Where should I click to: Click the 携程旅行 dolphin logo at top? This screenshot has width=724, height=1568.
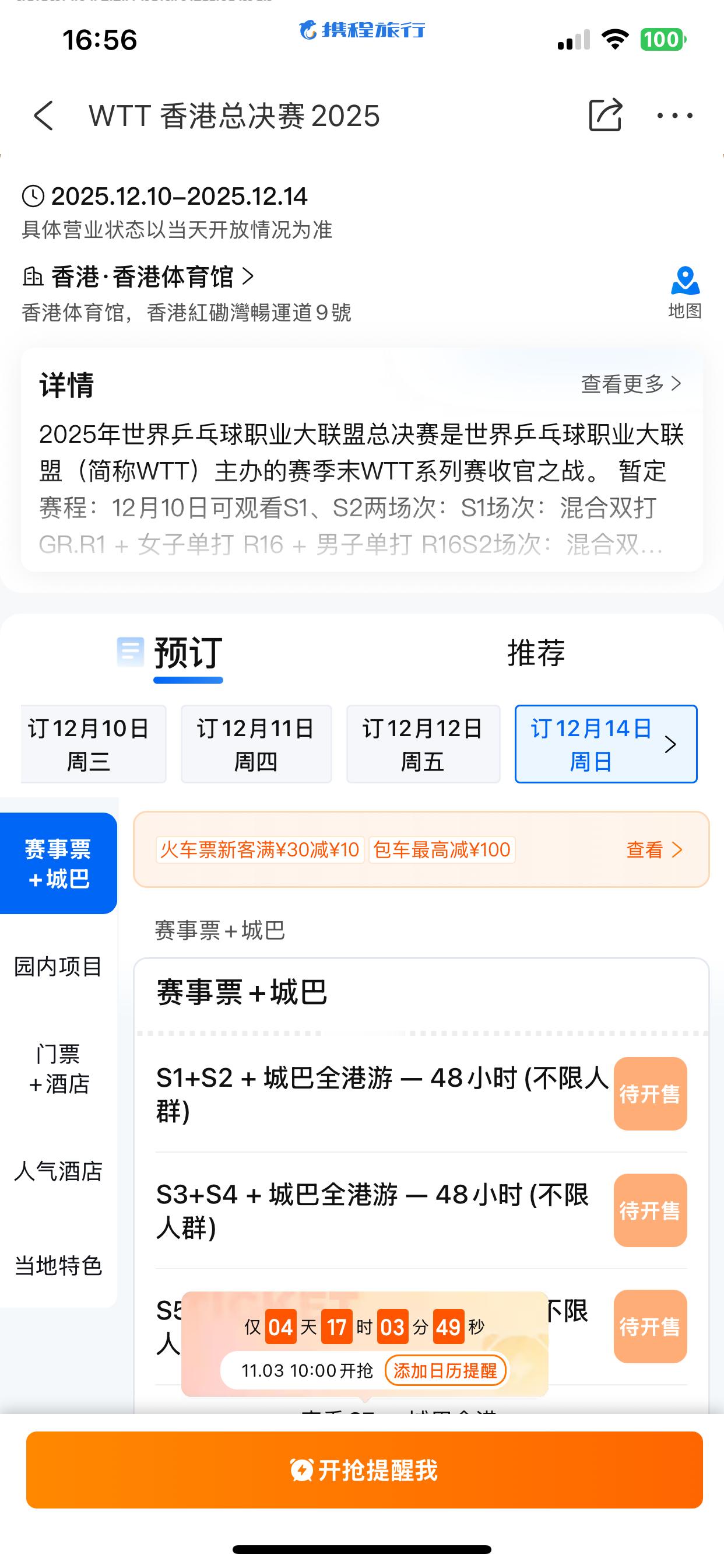click(x=361, y=32)
